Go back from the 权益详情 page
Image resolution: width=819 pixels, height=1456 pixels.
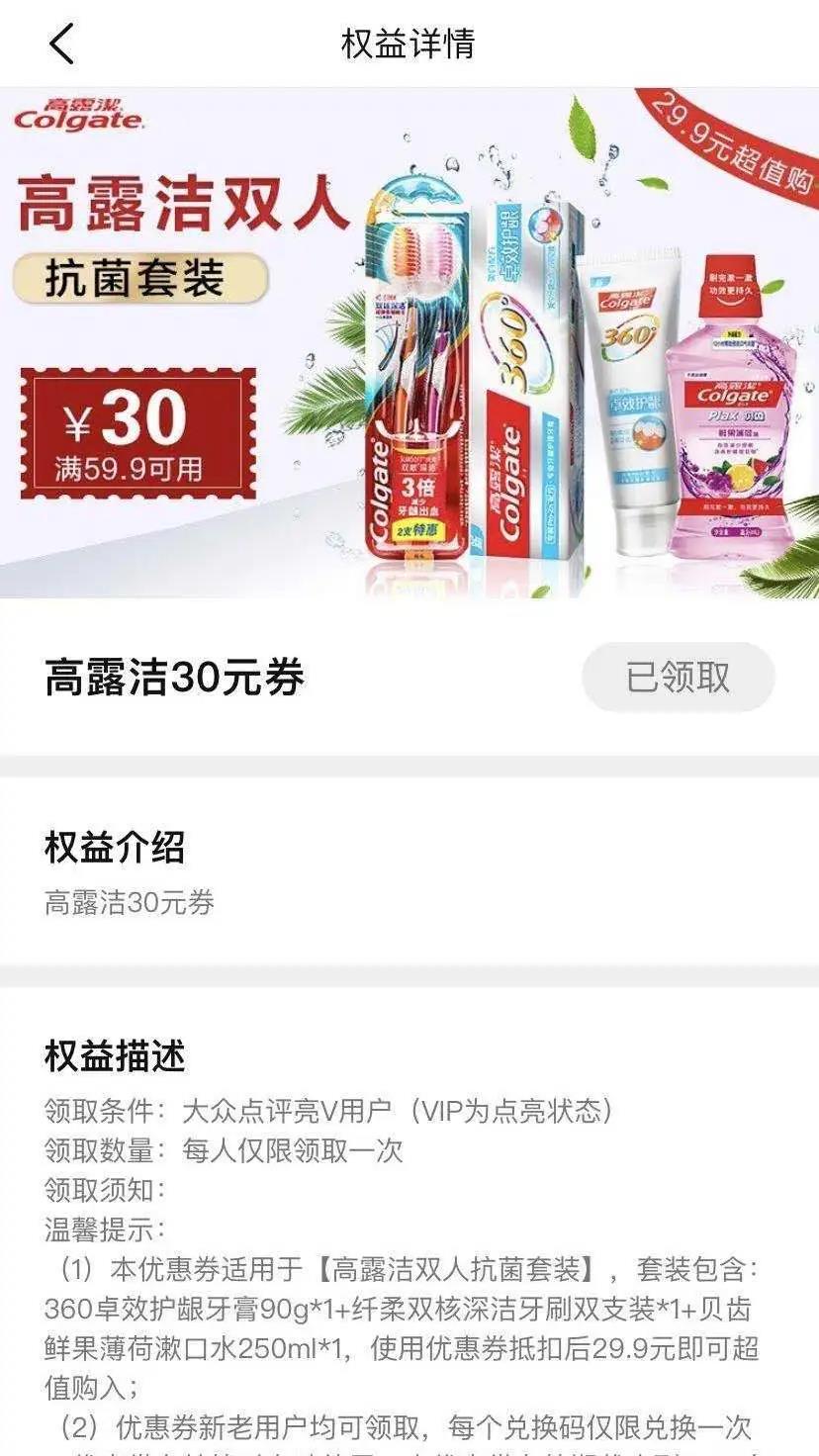pos(61,45)
